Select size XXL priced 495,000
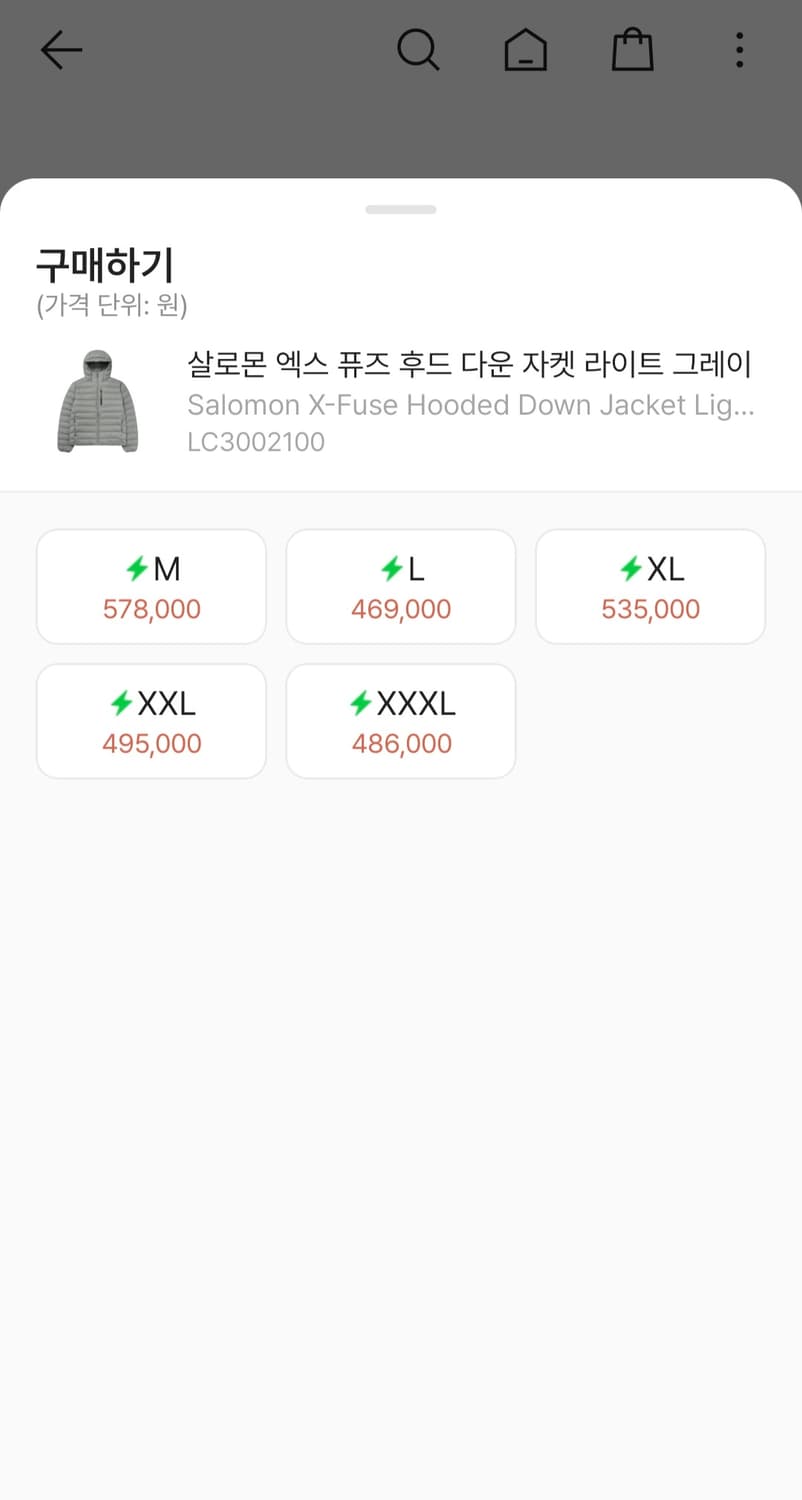Viewport: 802px width, 1500px height. 151,721
